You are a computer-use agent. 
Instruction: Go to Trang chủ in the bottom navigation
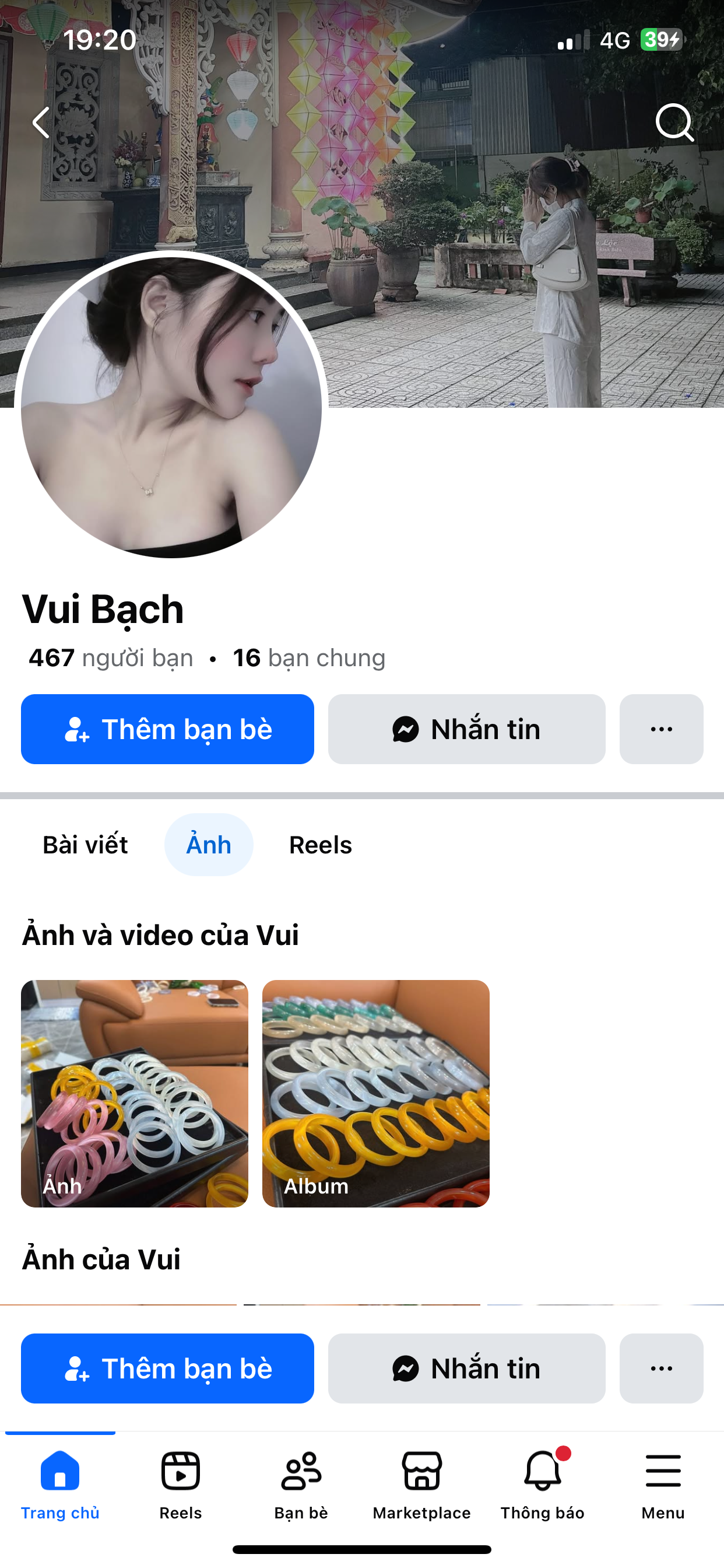click(x=60, y=1485)
